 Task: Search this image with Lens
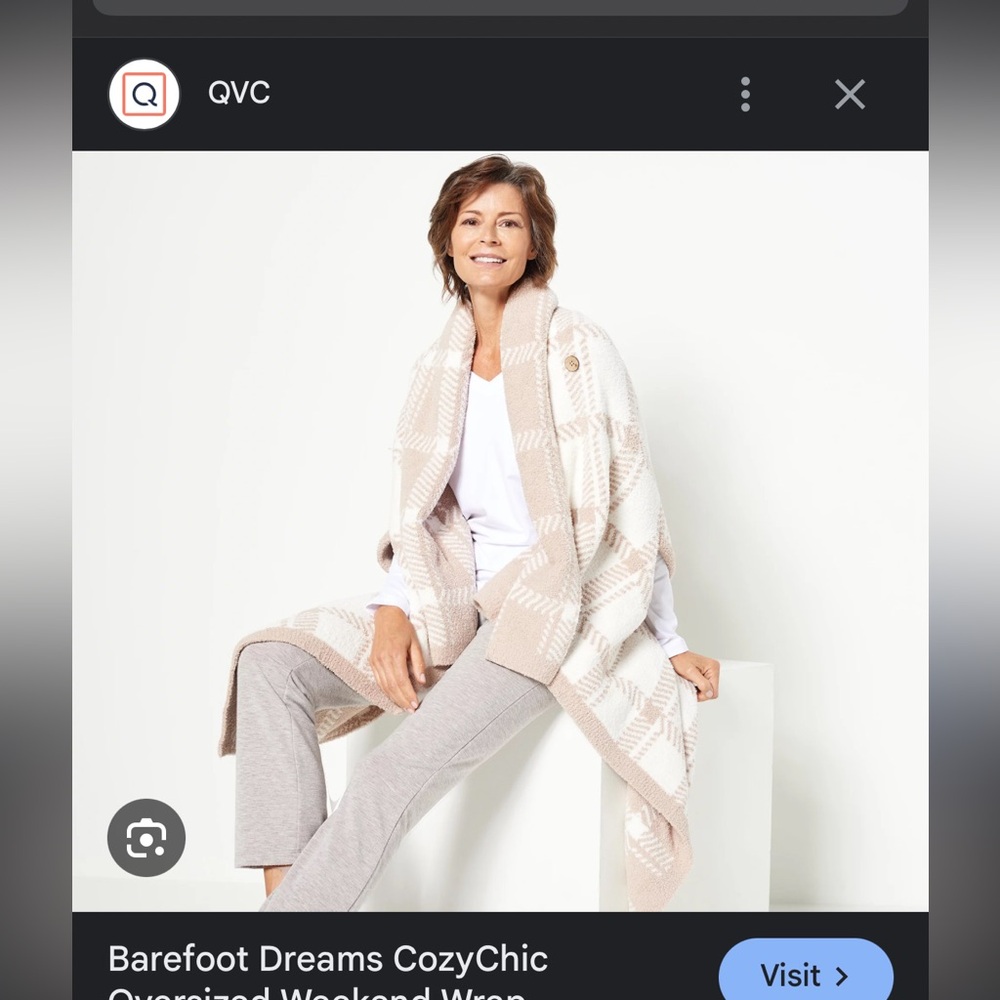pyautogui.click(x=146, y=838)
